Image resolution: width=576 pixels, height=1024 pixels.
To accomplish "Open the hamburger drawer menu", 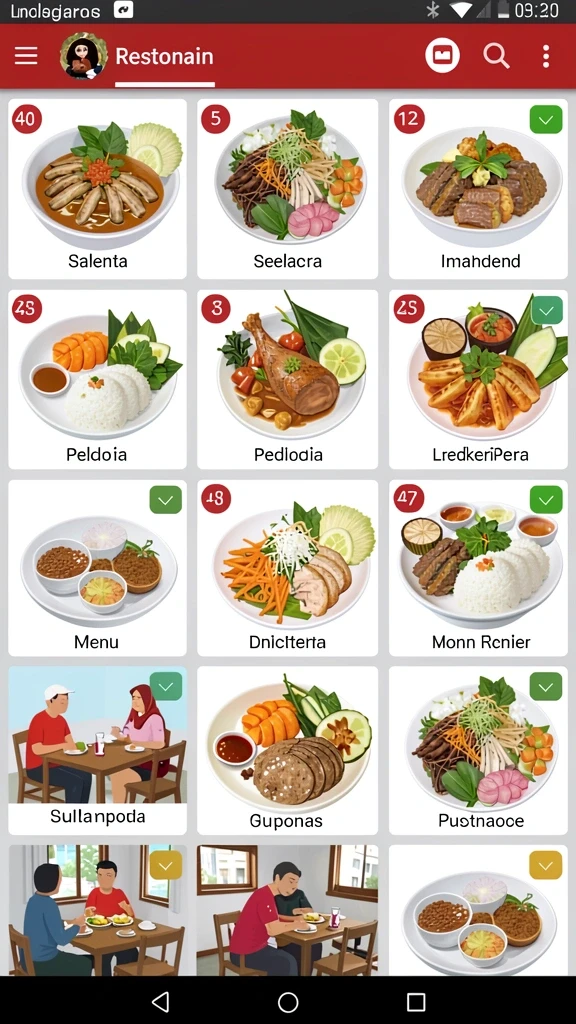I will [26, 56].
